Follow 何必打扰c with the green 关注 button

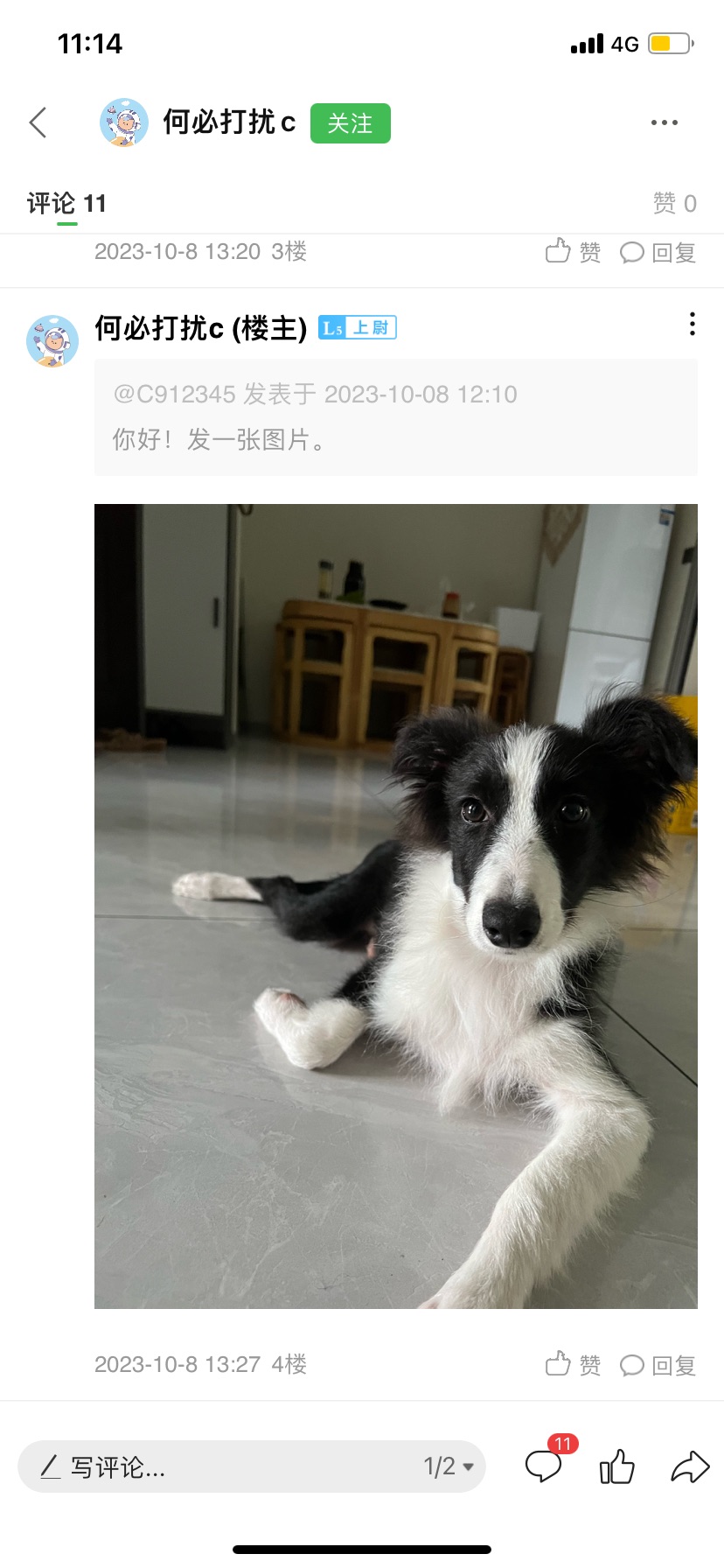click(x=350, y=123)
